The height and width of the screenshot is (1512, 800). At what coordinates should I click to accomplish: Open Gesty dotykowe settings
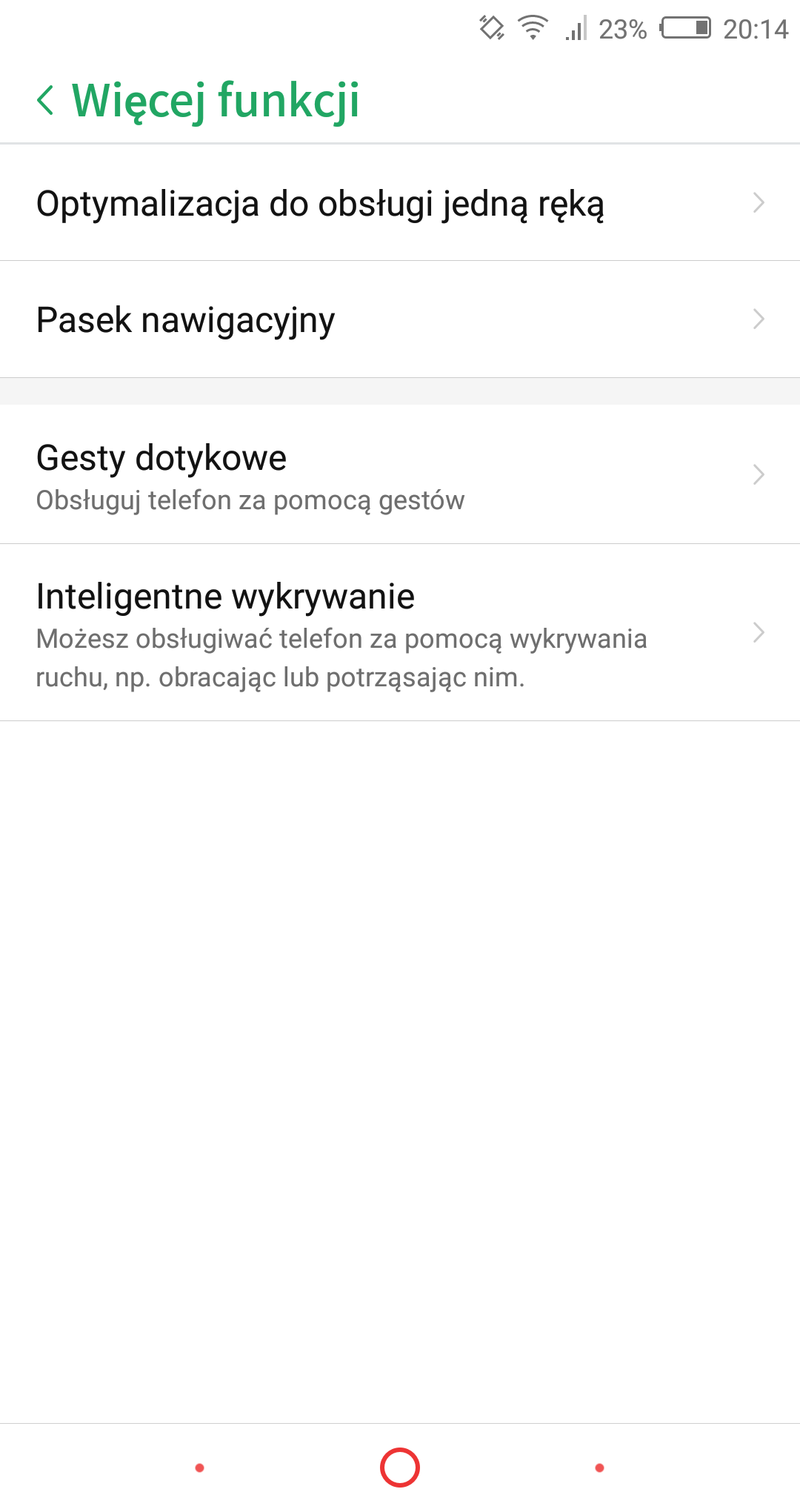(x=400, y=474)
